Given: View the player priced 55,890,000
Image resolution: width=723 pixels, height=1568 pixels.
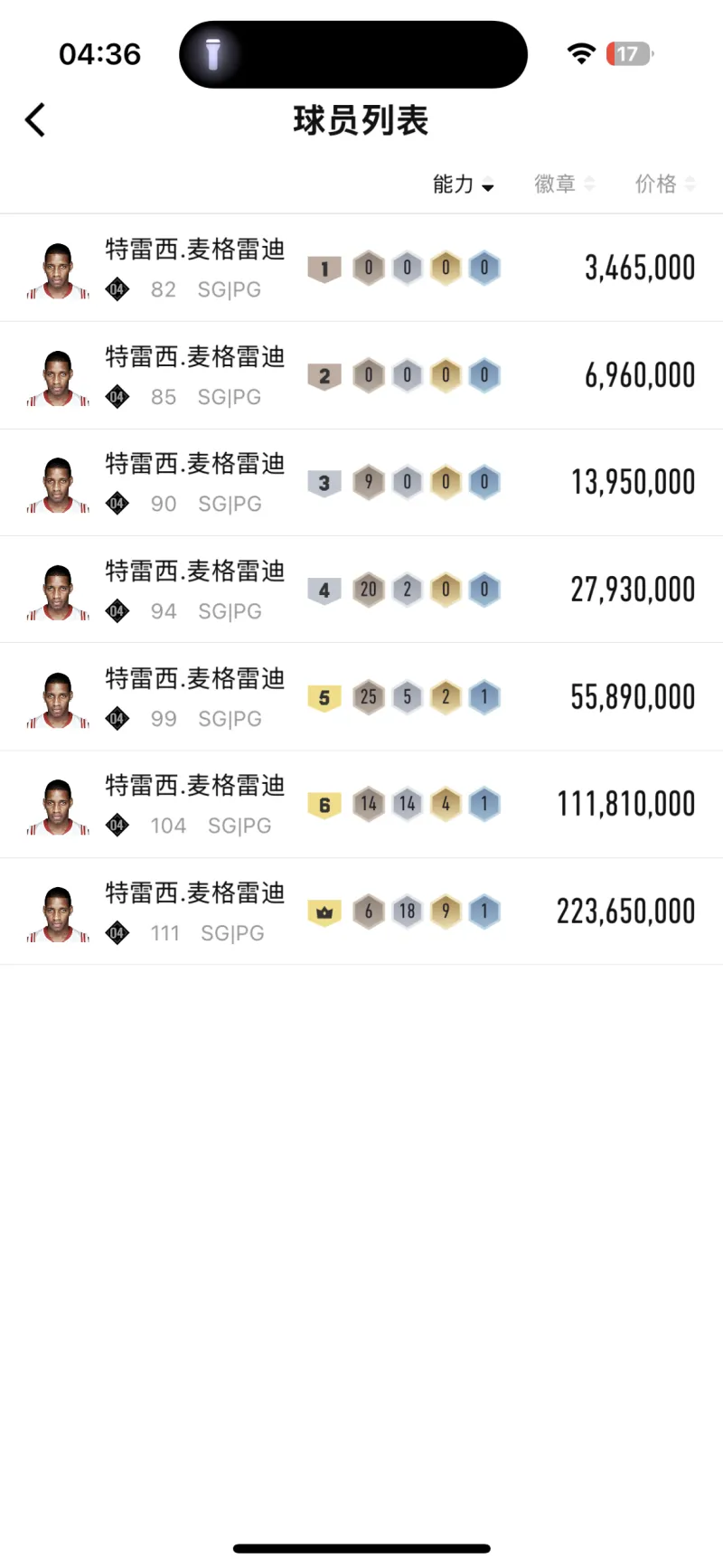Looking at the screenshot, I should point(361,696).
